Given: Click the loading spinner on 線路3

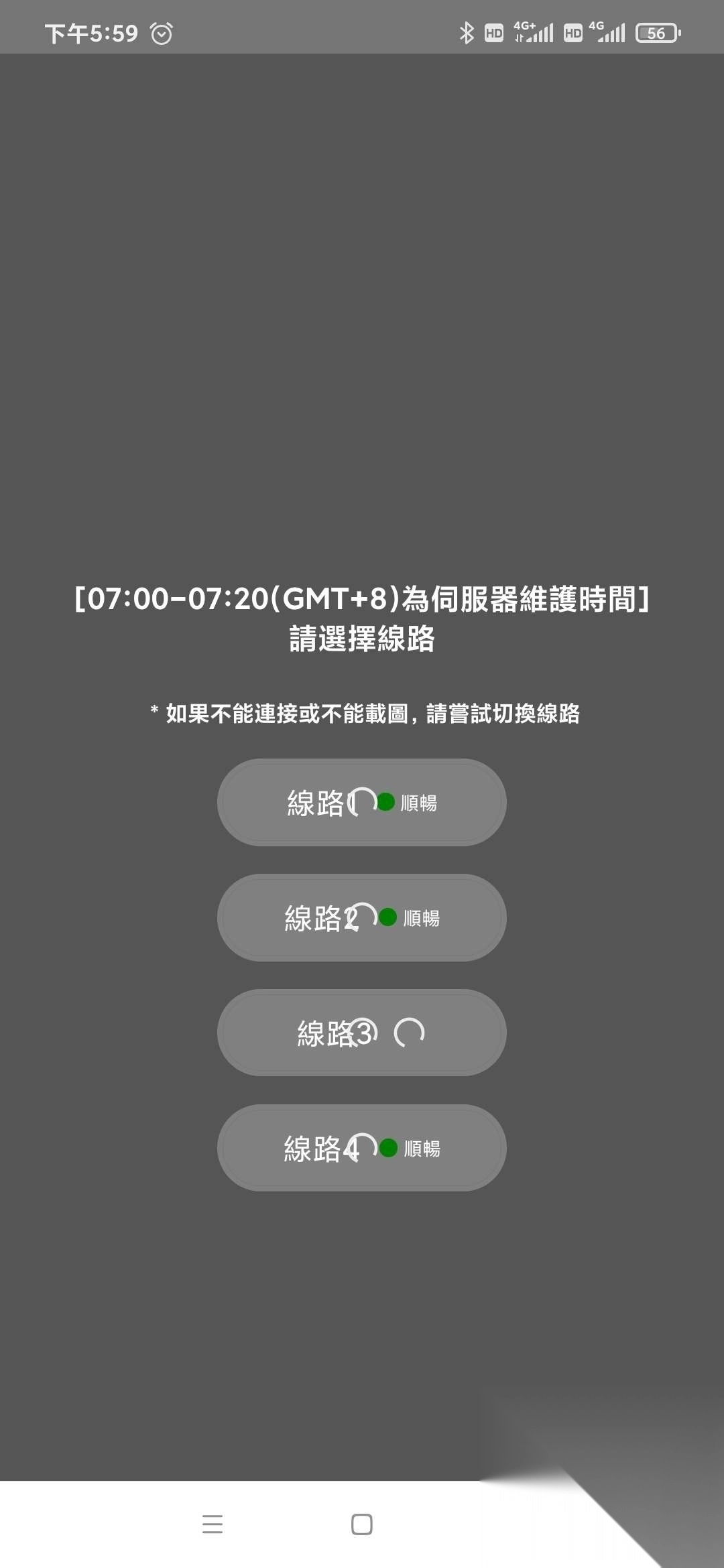Looking at the screenshot, I should coord(409,1033).
